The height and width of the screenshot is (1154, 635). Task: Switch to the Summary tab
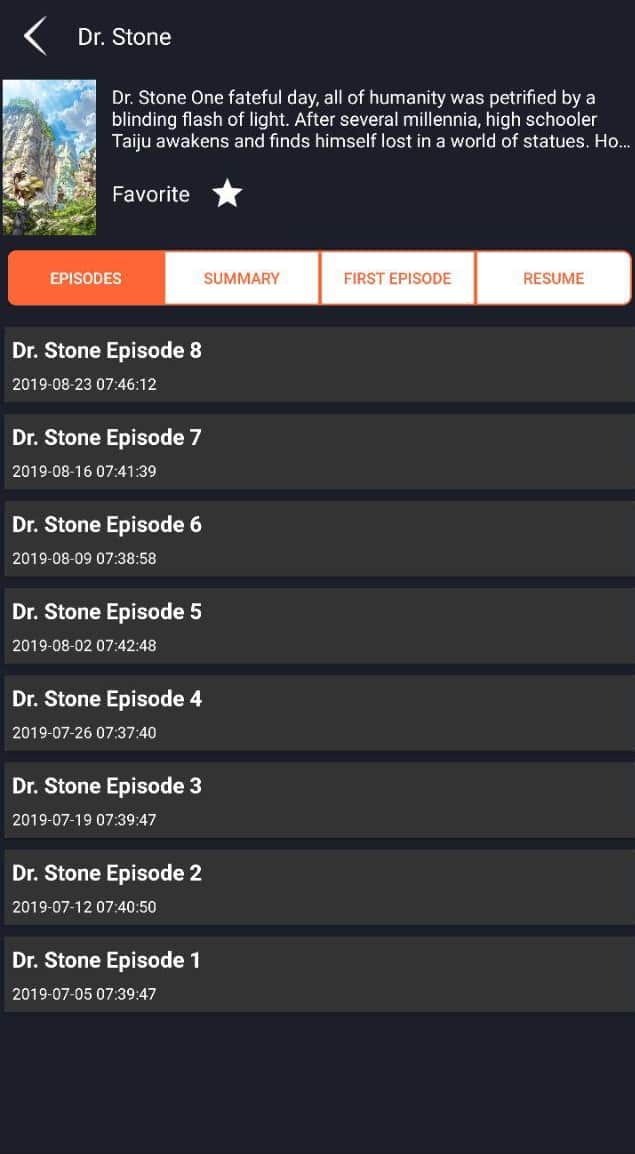click(241, 278)
